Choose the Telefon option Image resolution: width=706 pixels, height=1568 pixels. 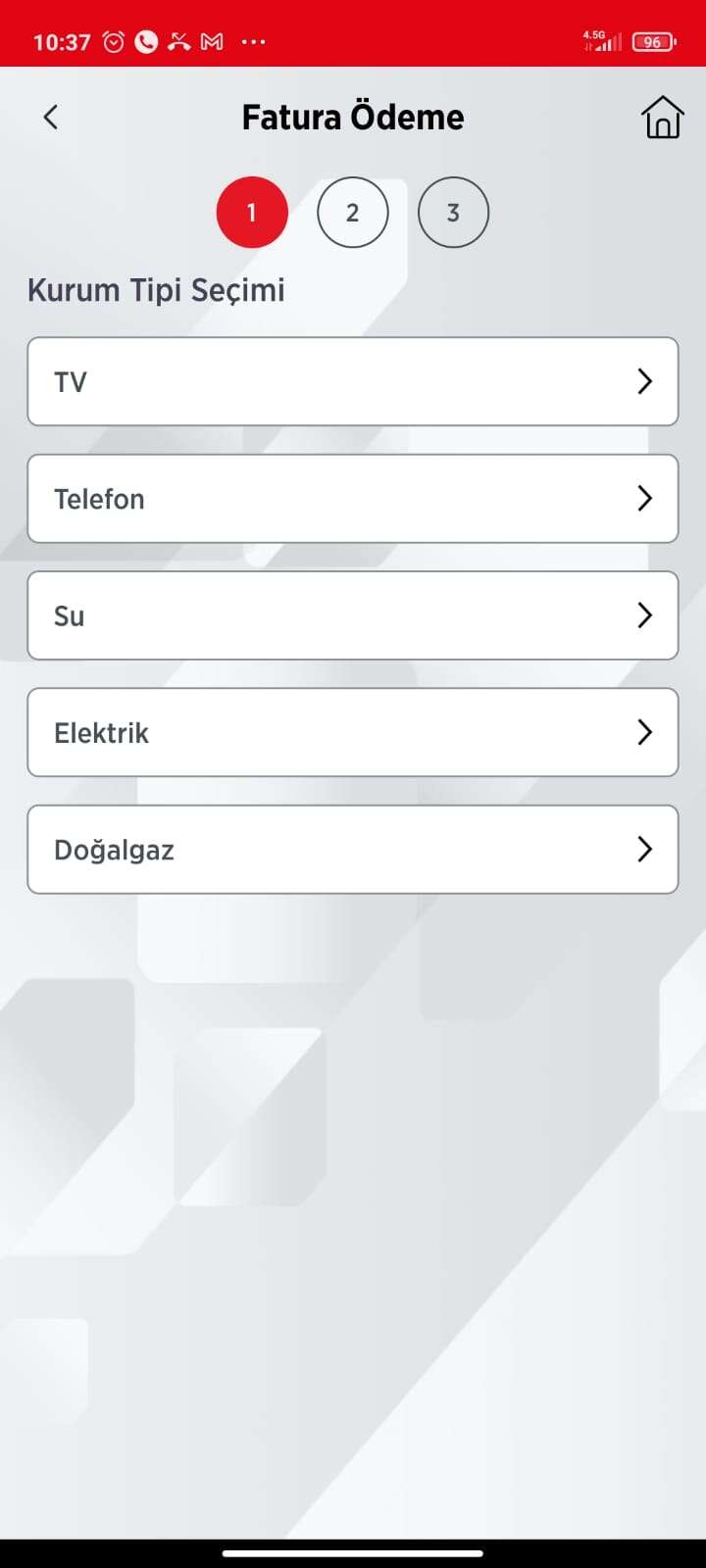(x=353, y=498)
